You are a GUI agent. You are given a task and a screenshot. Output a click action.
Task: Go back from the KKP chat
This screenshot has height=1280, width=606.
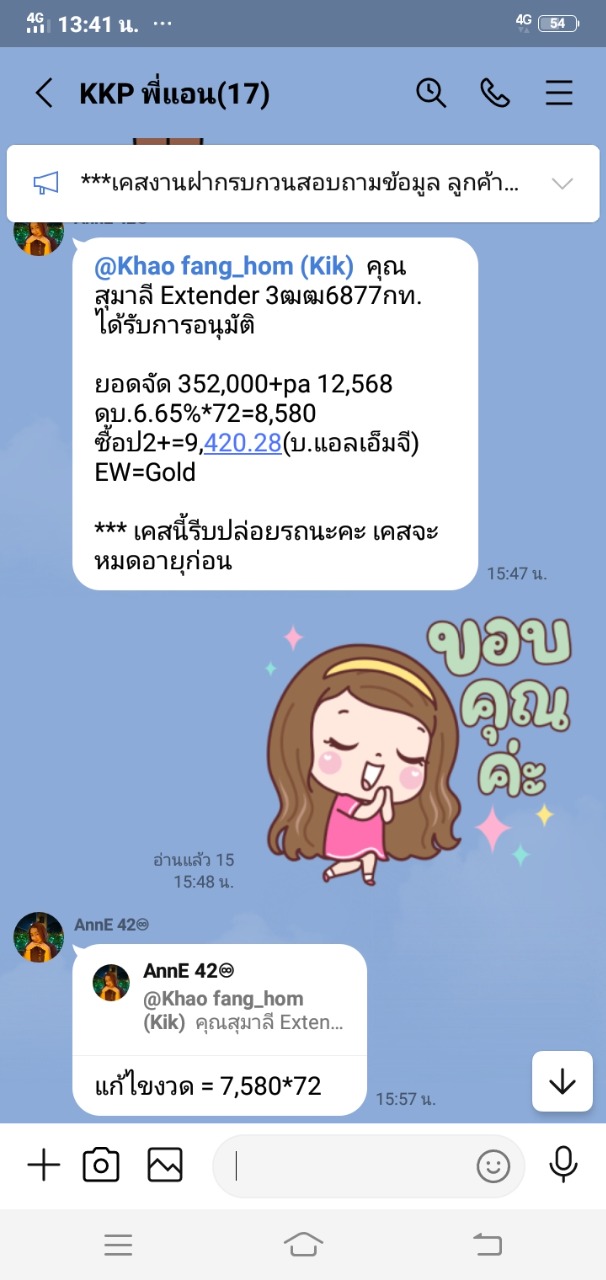coord(44,94)
